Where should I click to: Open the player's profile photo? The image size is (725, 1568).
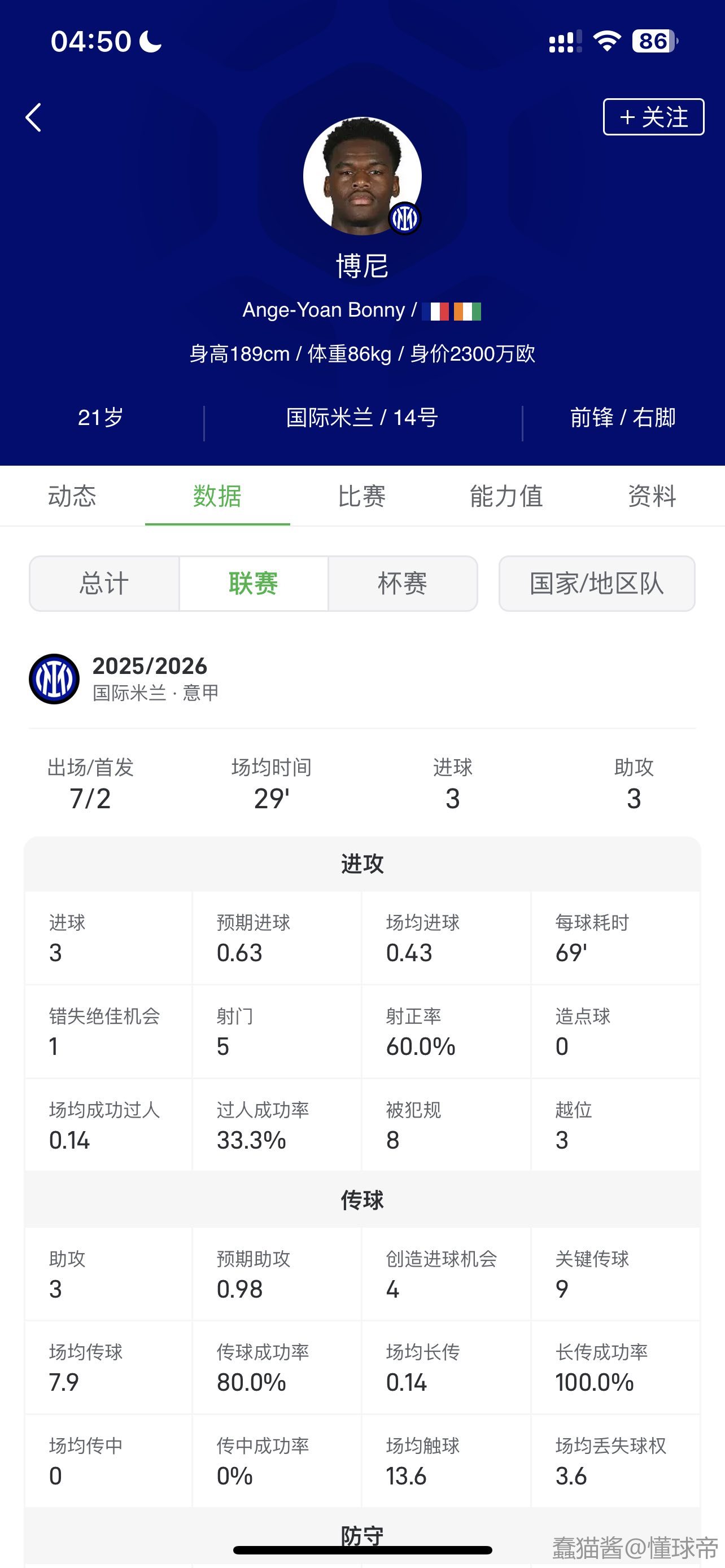[x=361, y=176]
